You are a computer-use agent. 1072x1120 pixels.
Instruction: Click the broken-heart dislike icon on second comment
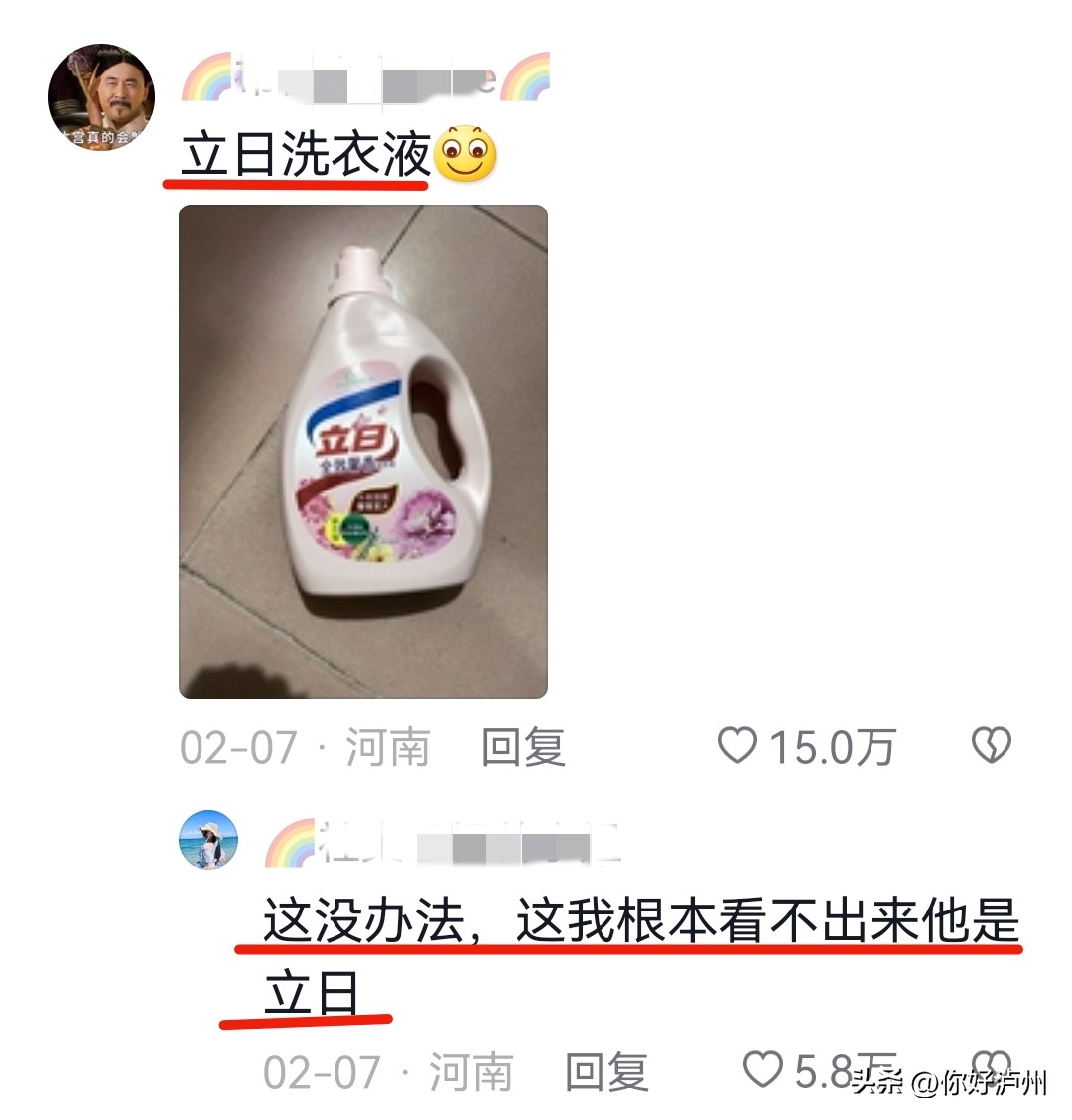pos(994,1069)
